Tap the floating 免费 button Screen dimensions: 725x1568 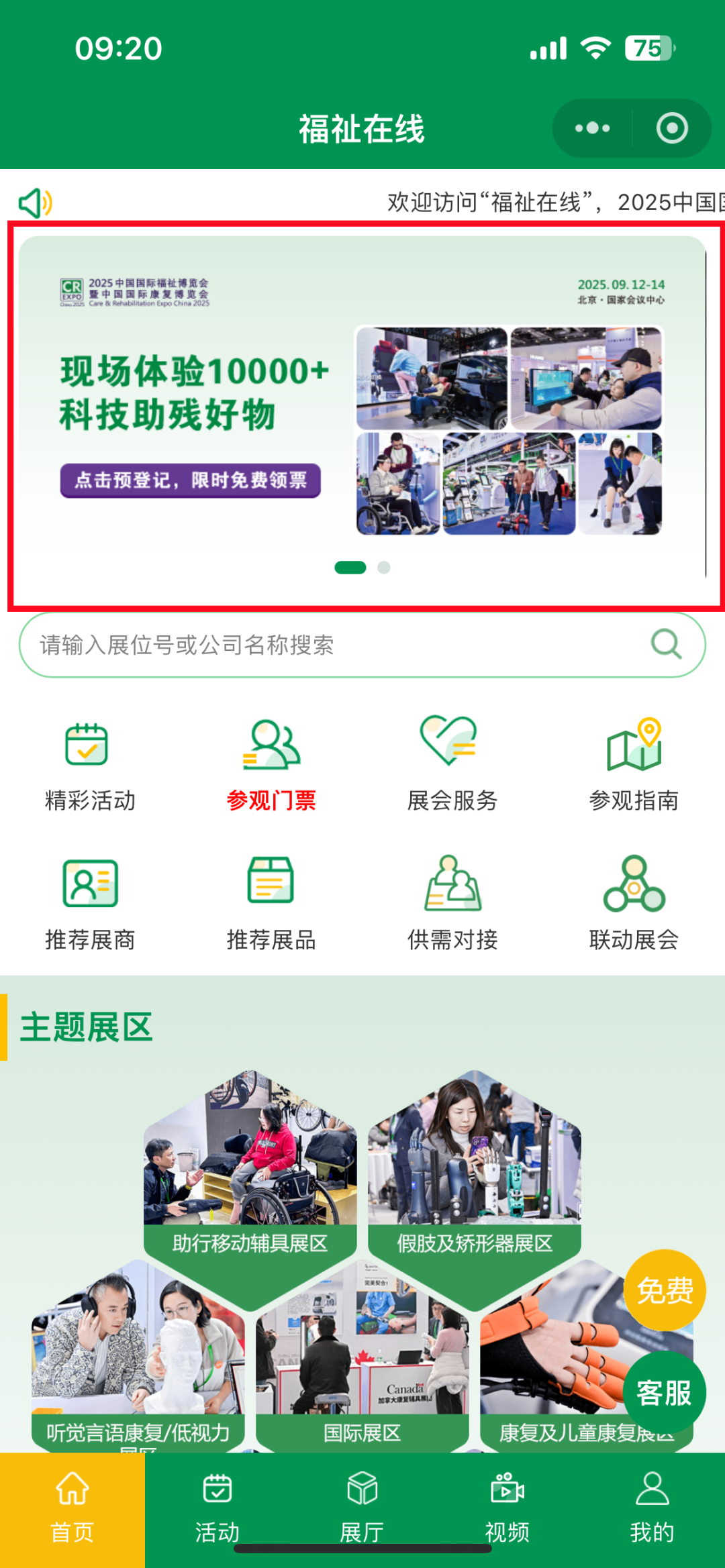665,1290
